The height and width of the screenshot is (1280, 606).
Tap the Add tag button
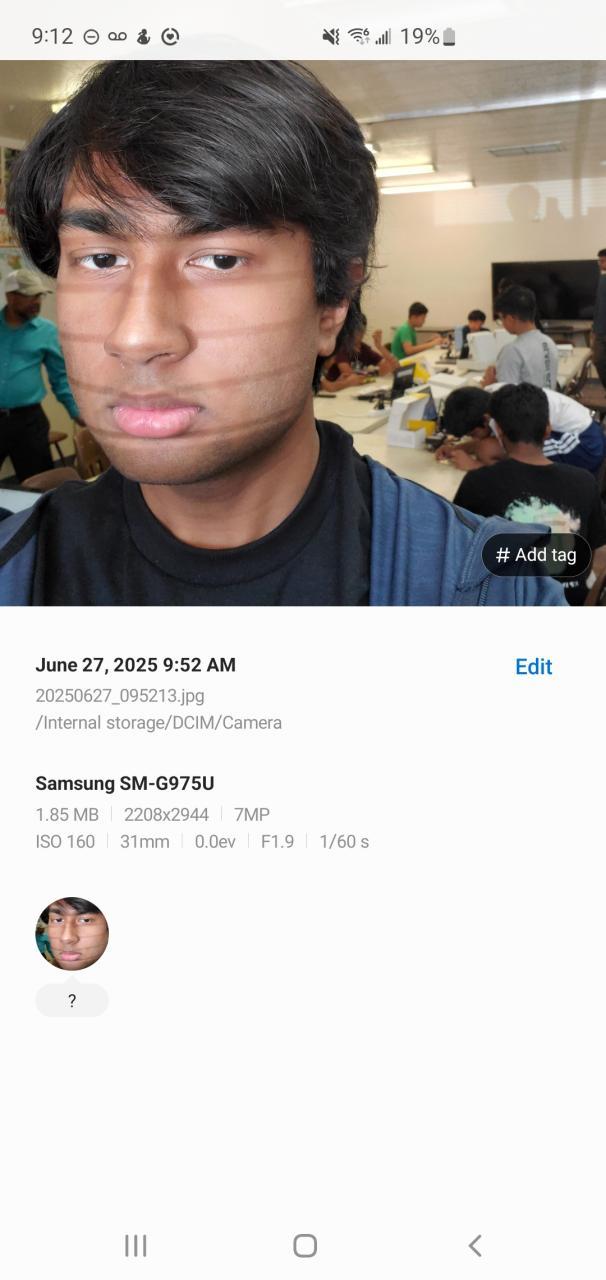(x=536, y=555)
